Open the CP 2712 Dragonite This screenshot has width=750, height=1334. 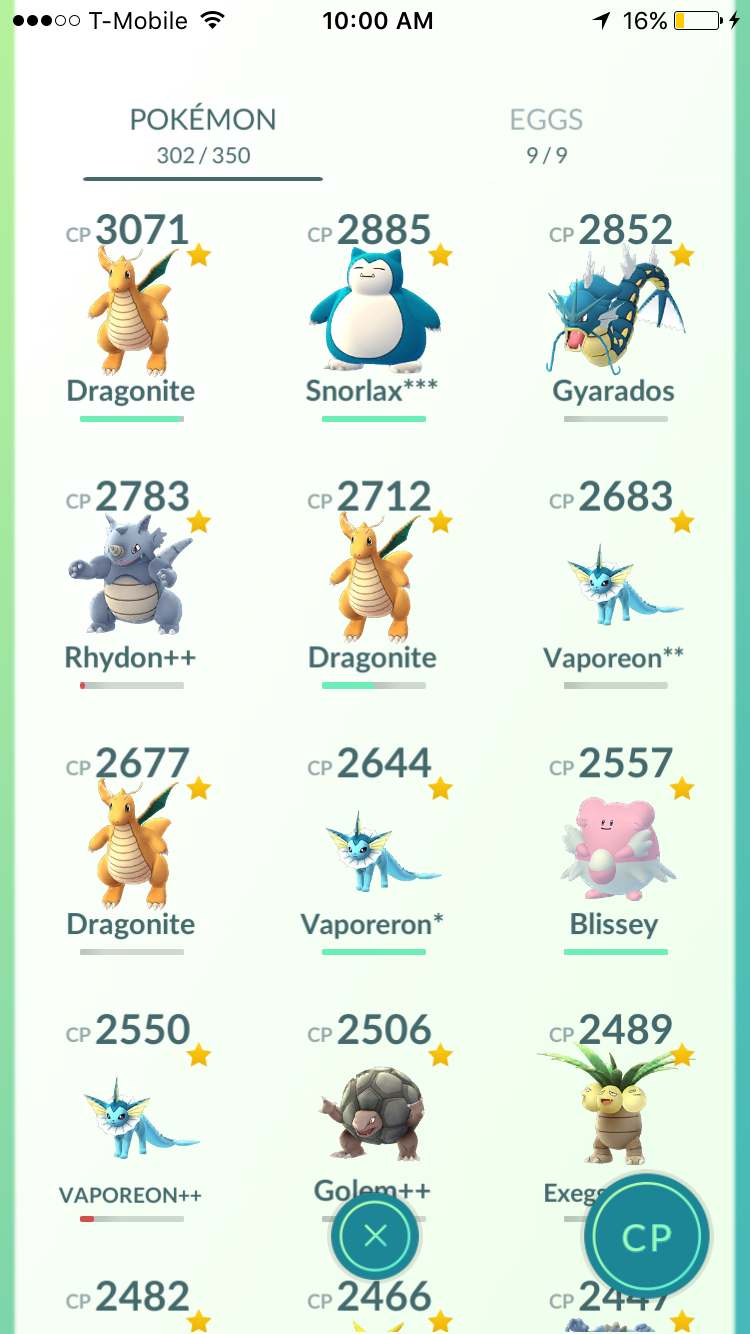click(372, 585)
